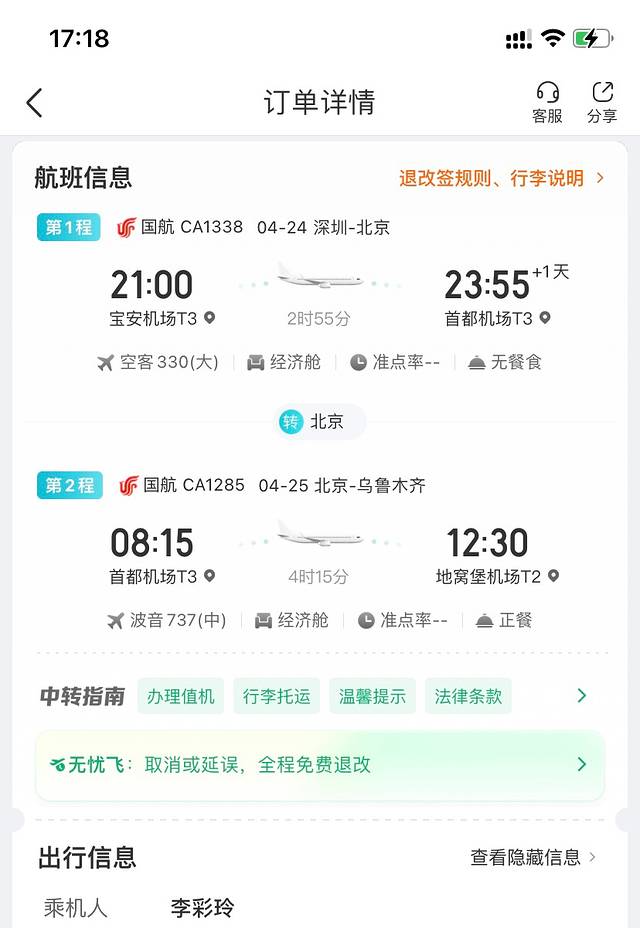Contact customer service (客服)

pyautogui.click(x=547, y=102)
